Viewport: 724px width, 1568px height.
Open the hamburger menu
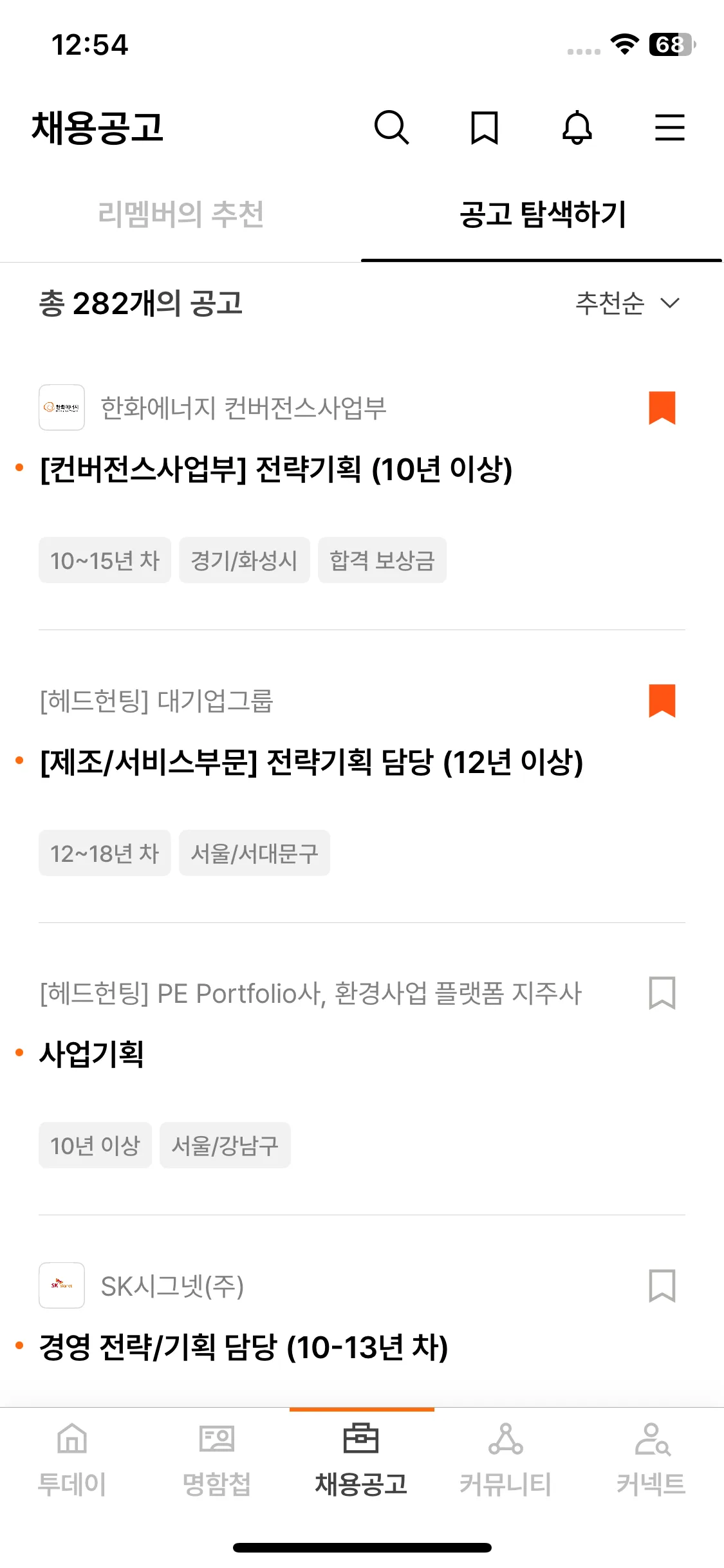tap(669, 127)
